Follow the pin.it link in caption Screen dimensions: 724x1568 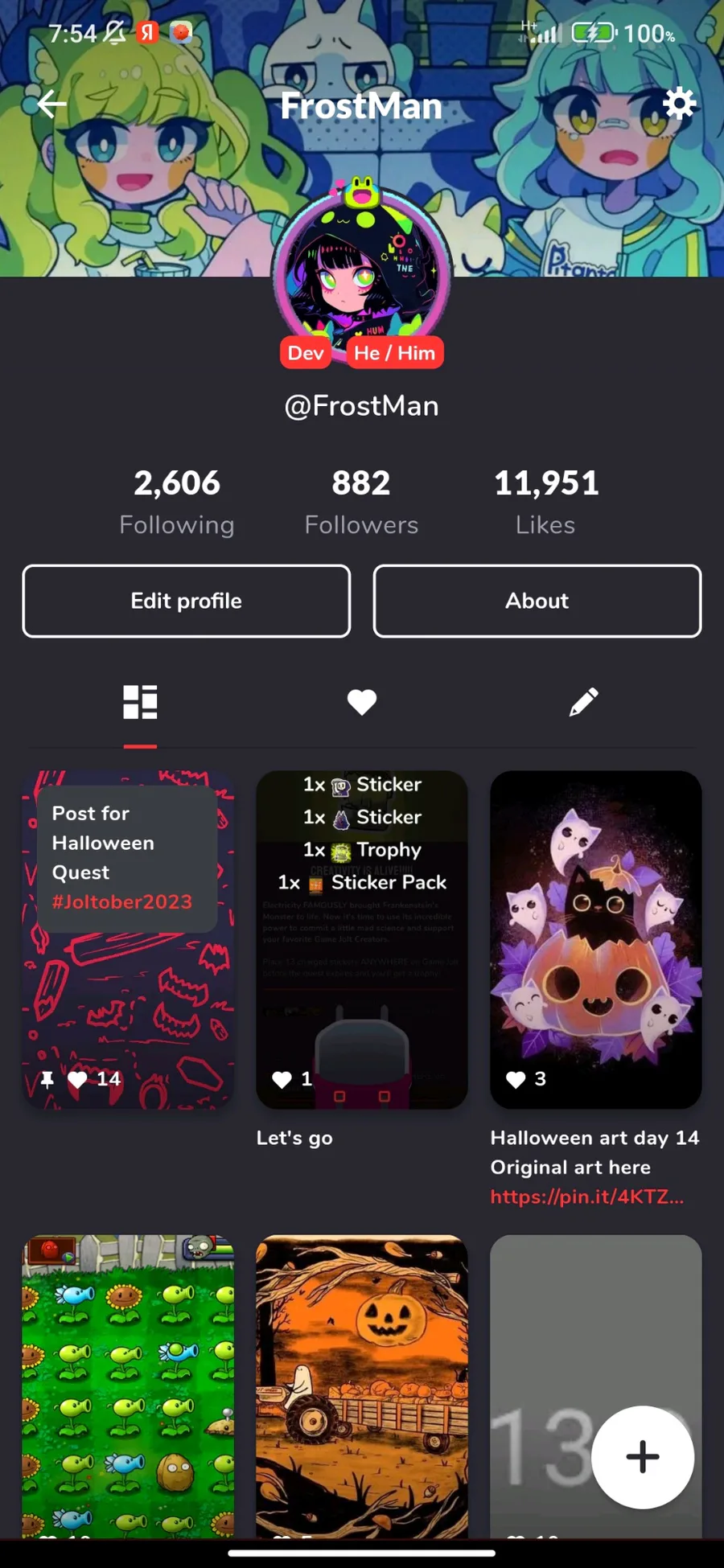(x=586, y=1197)
